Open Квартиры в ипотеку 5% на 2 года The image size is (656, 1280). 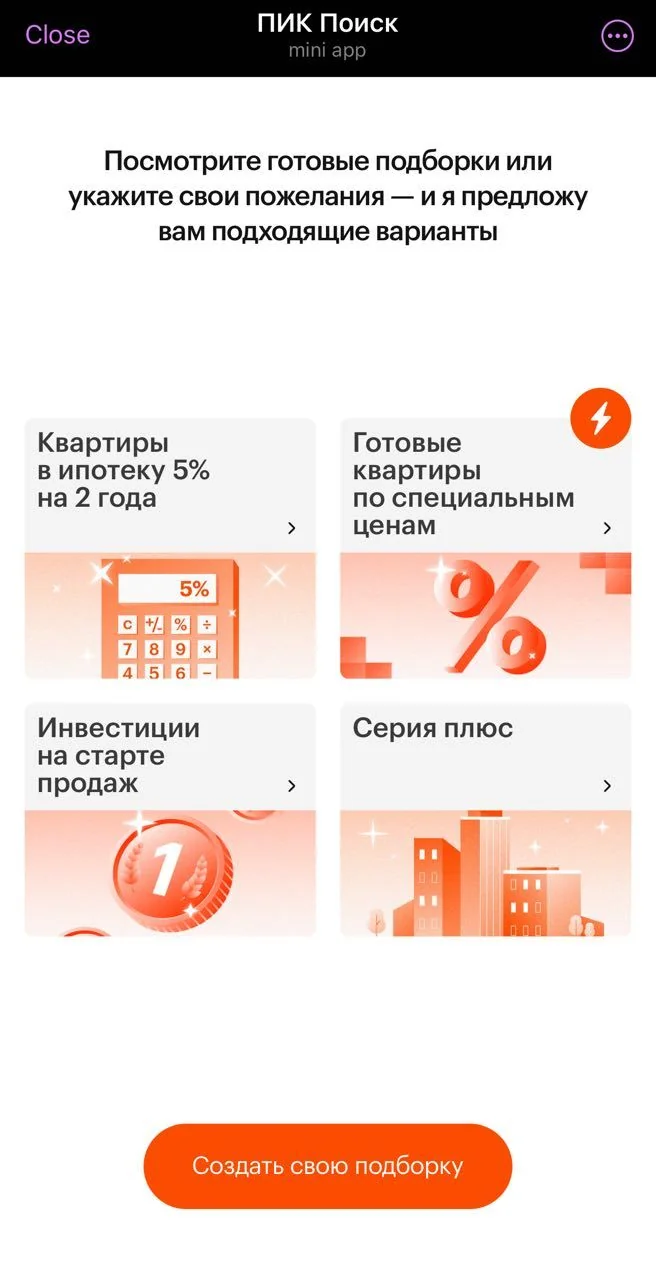(x=170, y=549)
